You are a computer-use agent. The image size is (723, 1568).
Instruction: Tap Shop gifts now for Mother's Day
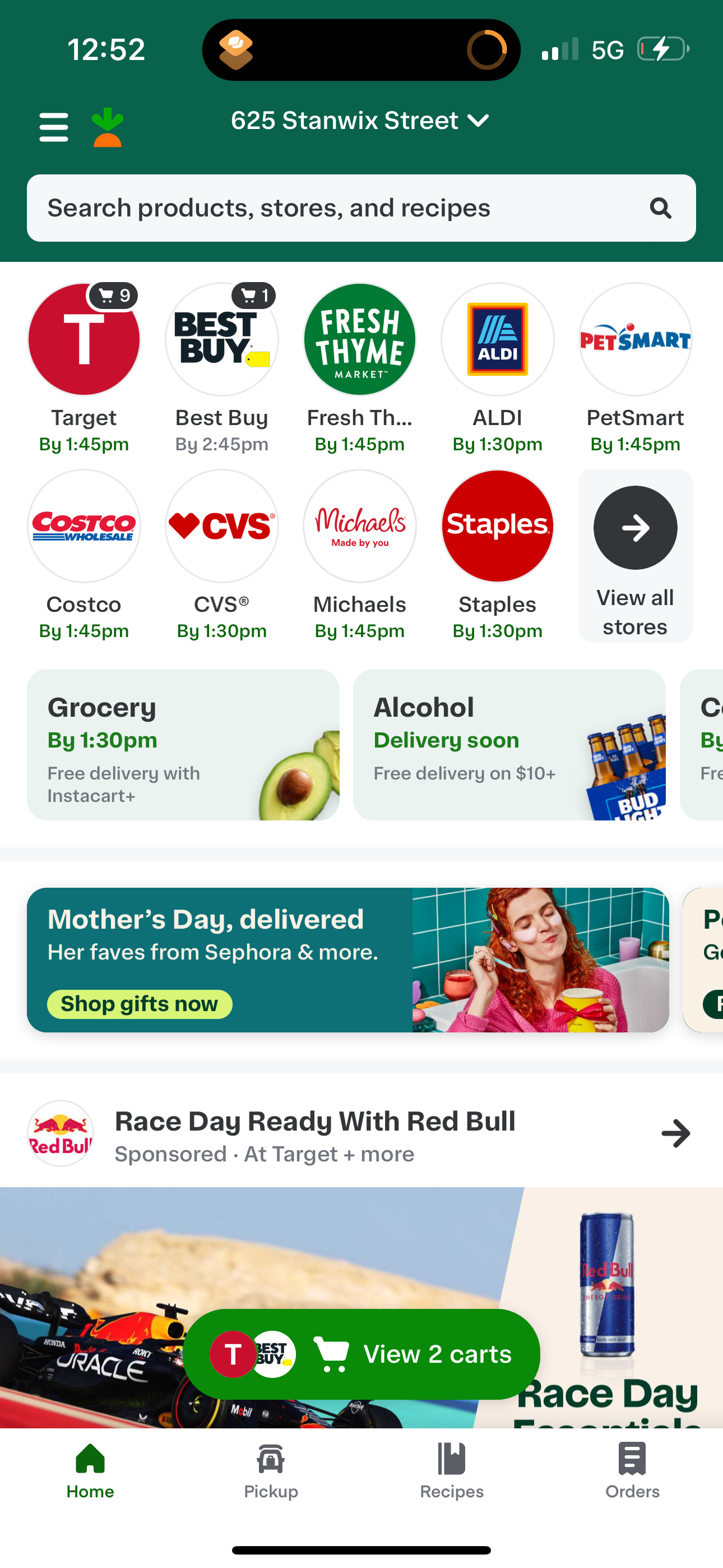pyautogui.click(x=139, y=1004)
